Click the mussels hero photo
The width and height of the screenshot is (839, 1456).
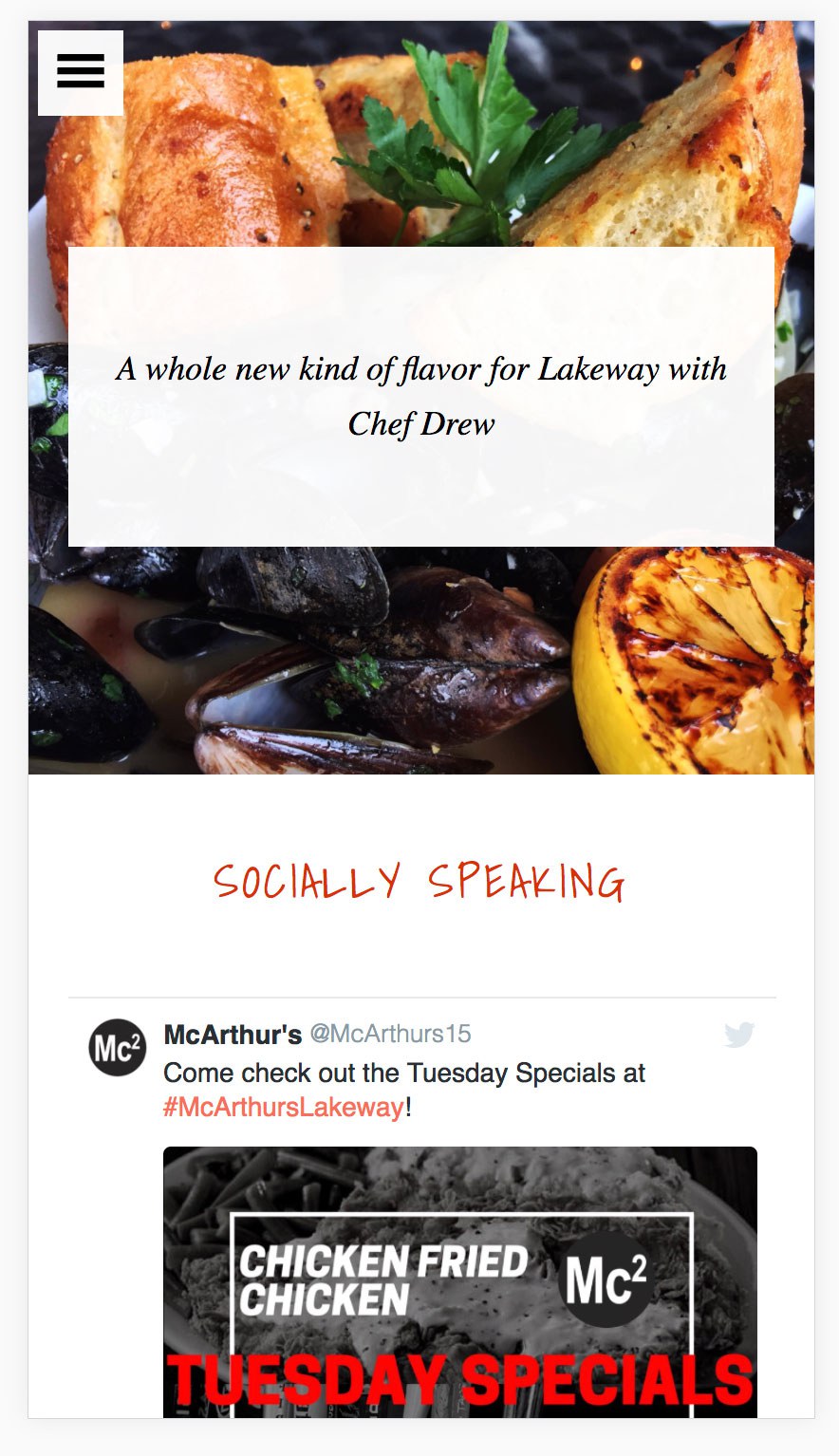click(x=285, y=664)
